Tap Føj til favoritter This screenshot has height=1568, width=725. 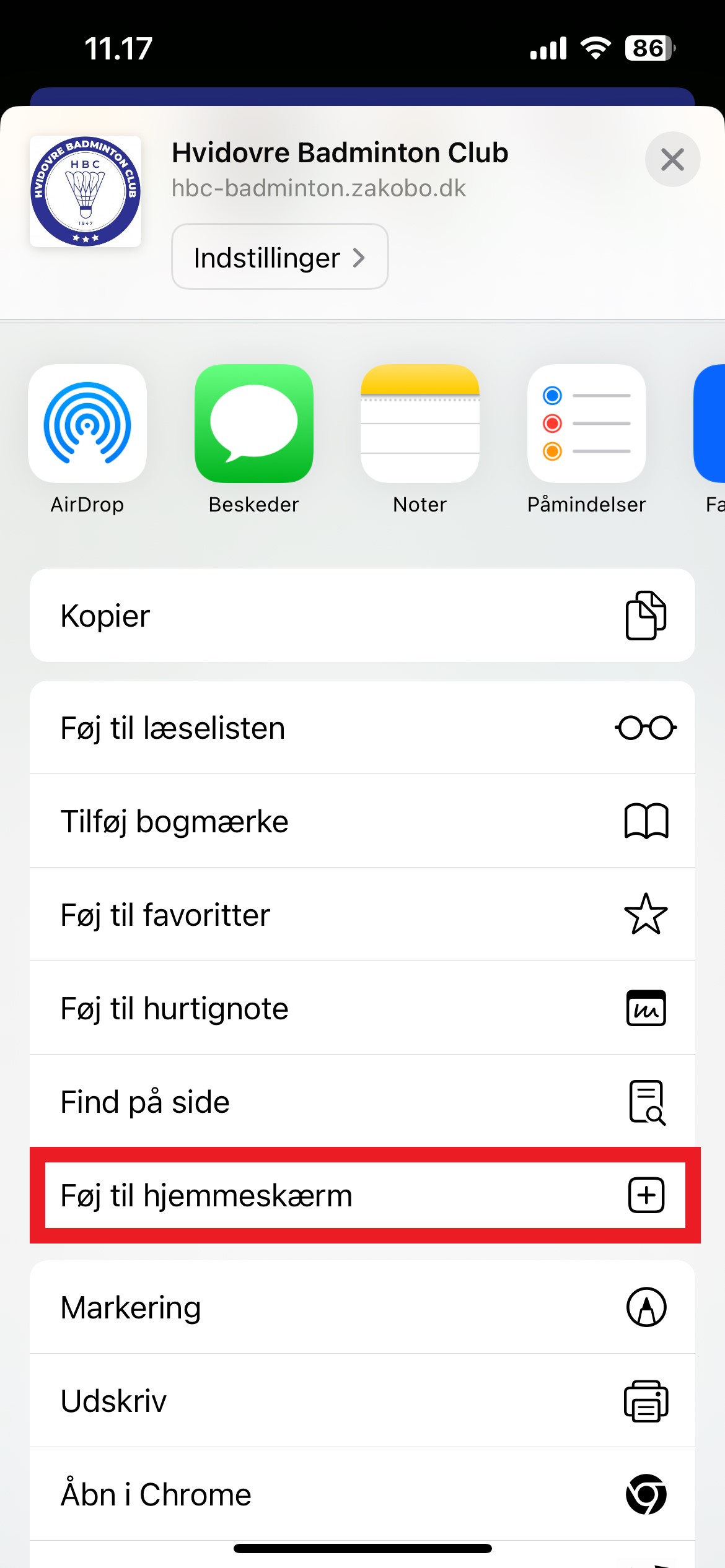(362, 915)
